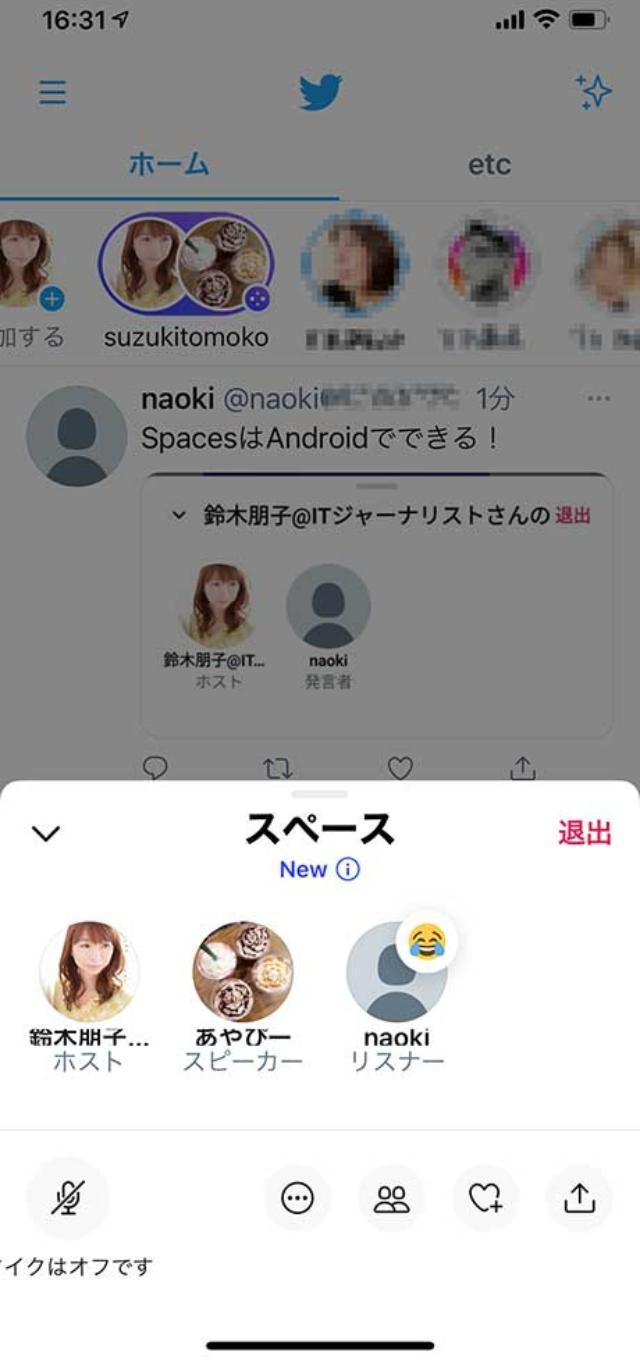Leave the Space via 退出 button
Image resolution: width=640 pixels, height=1363 pixels.
585,833
